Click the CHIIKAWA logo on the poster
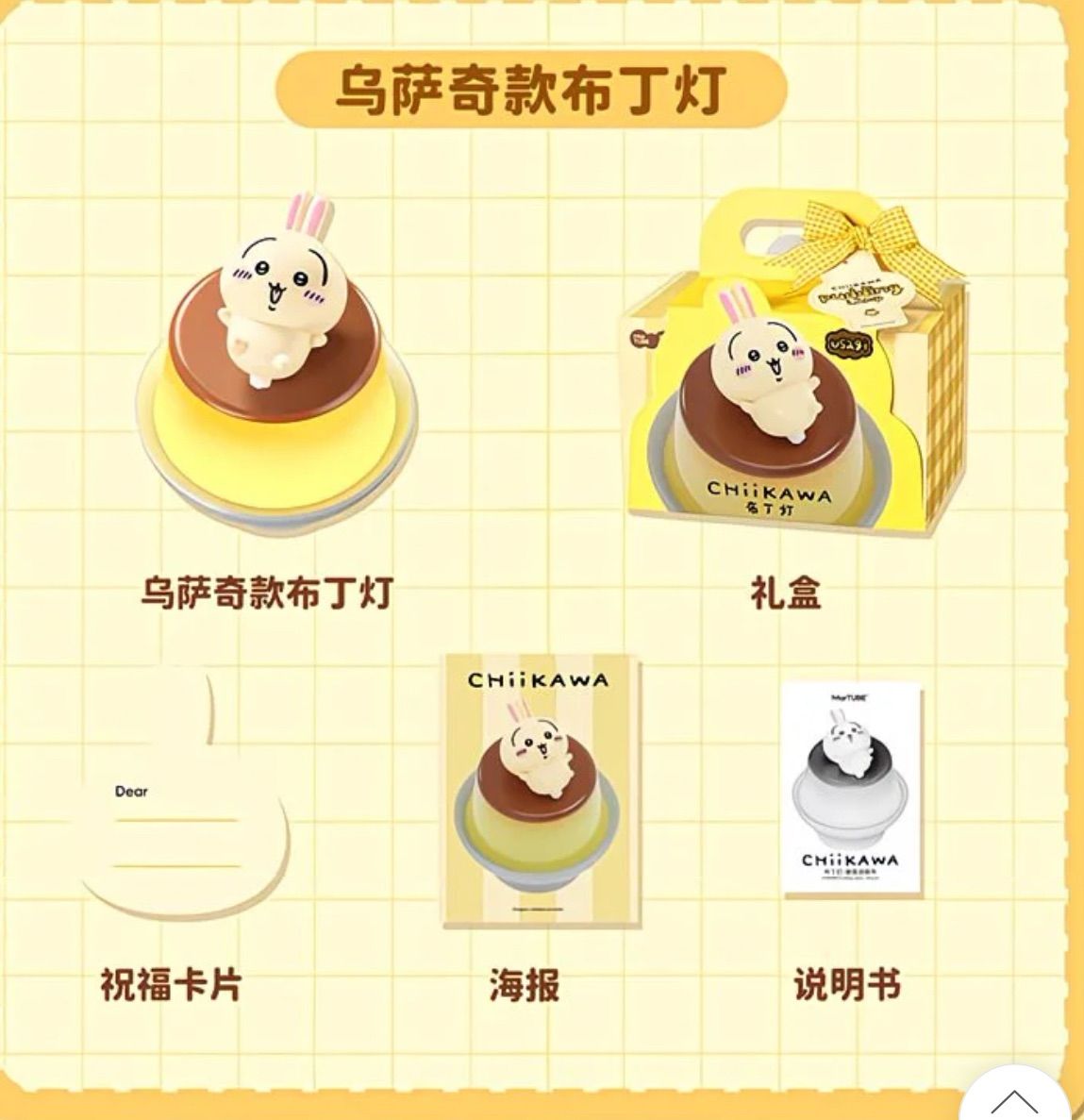The height and width of the screenshot is (1120, 1084). [538, 677]
